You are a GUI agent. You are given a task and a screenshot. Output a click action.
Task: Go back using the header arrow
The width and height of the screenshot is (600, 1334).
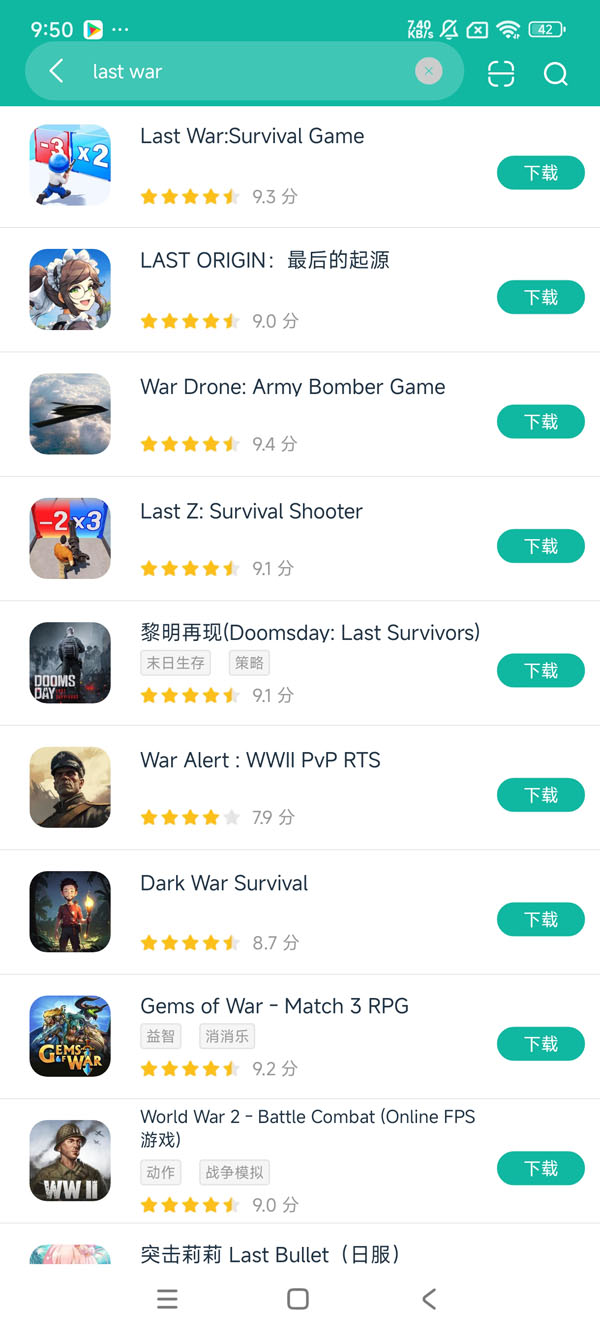click(x=57, y=71)
